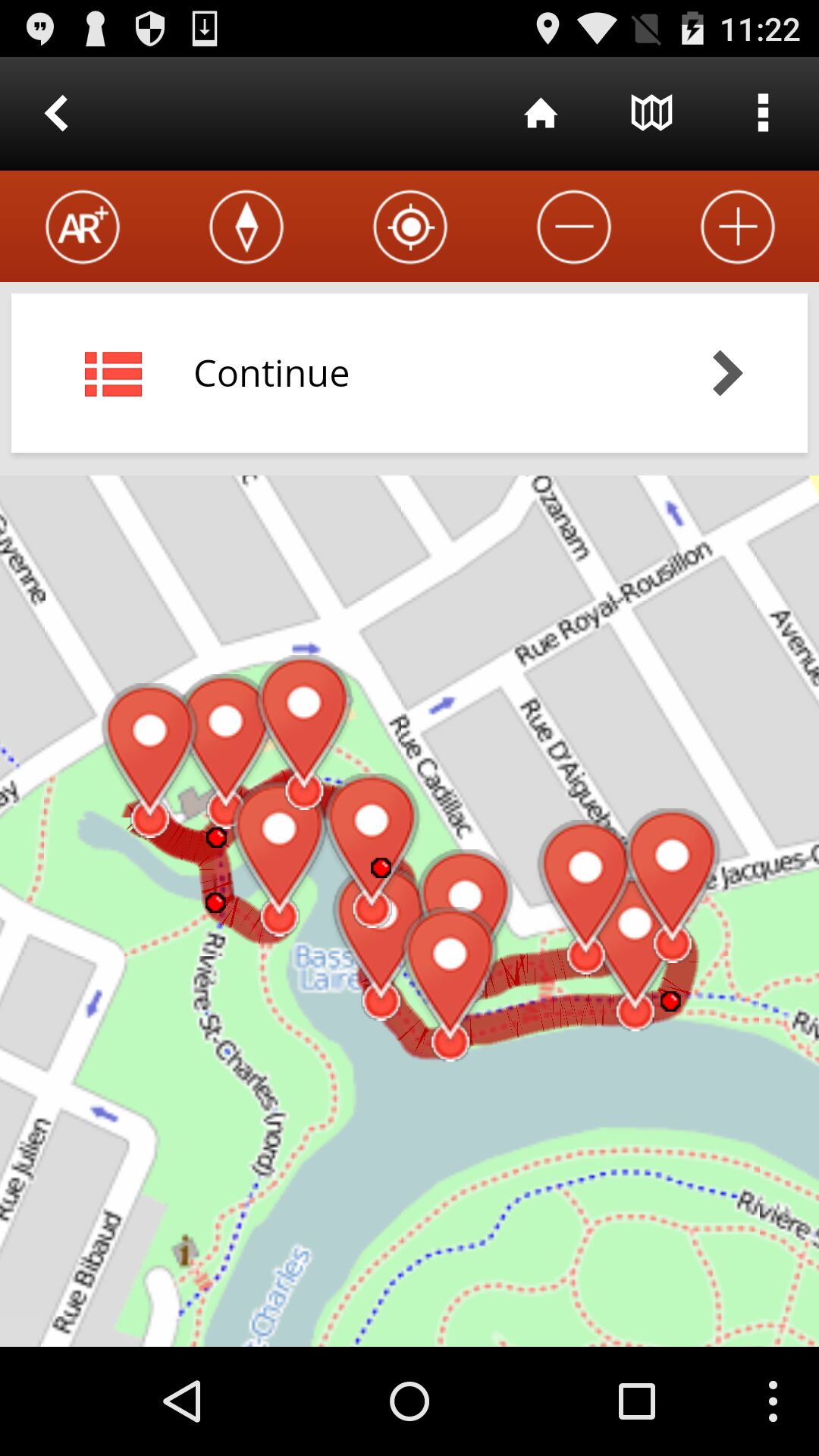Center map on my location
The width and height of the screenshot is (819, 1456).
click(410, 227)
